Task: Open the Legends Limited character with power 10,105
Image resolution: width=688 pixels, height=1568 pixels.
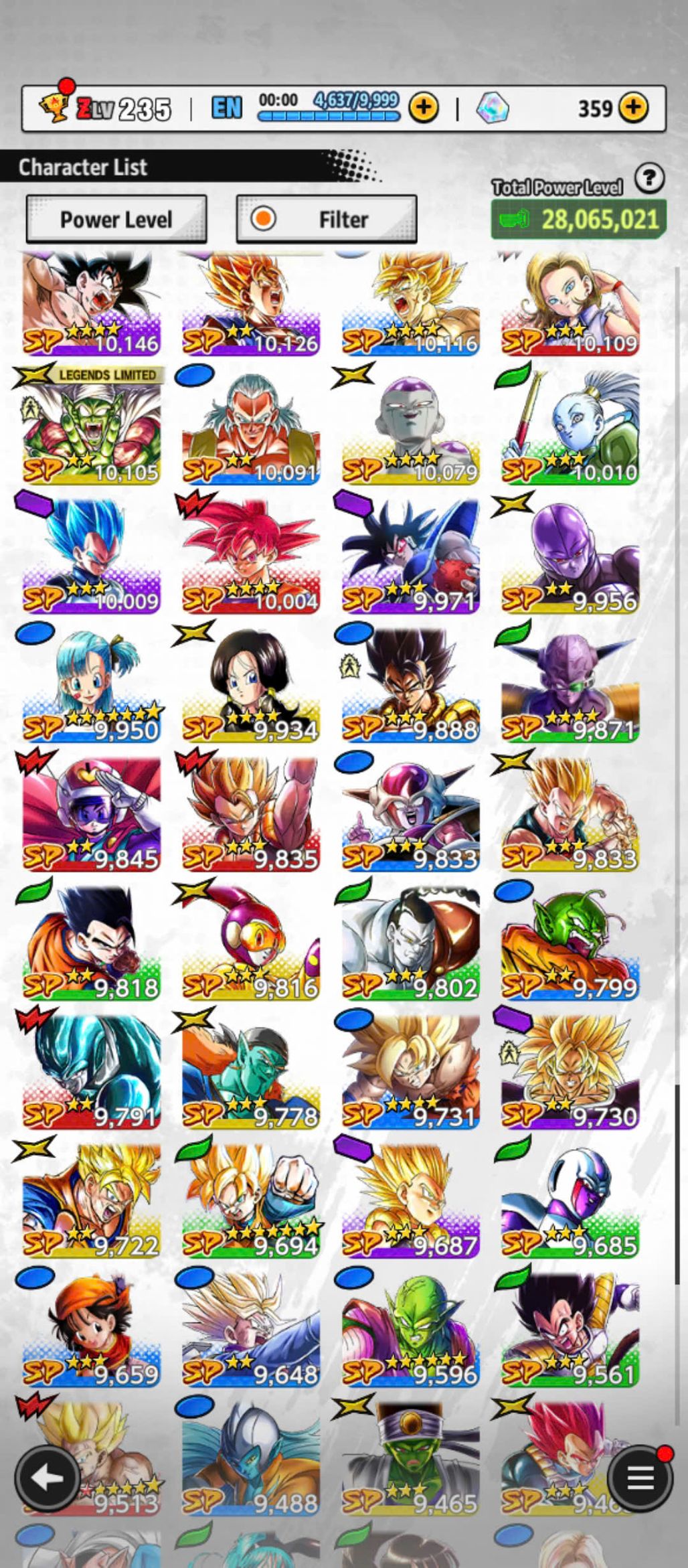Action: click(92, 428)
